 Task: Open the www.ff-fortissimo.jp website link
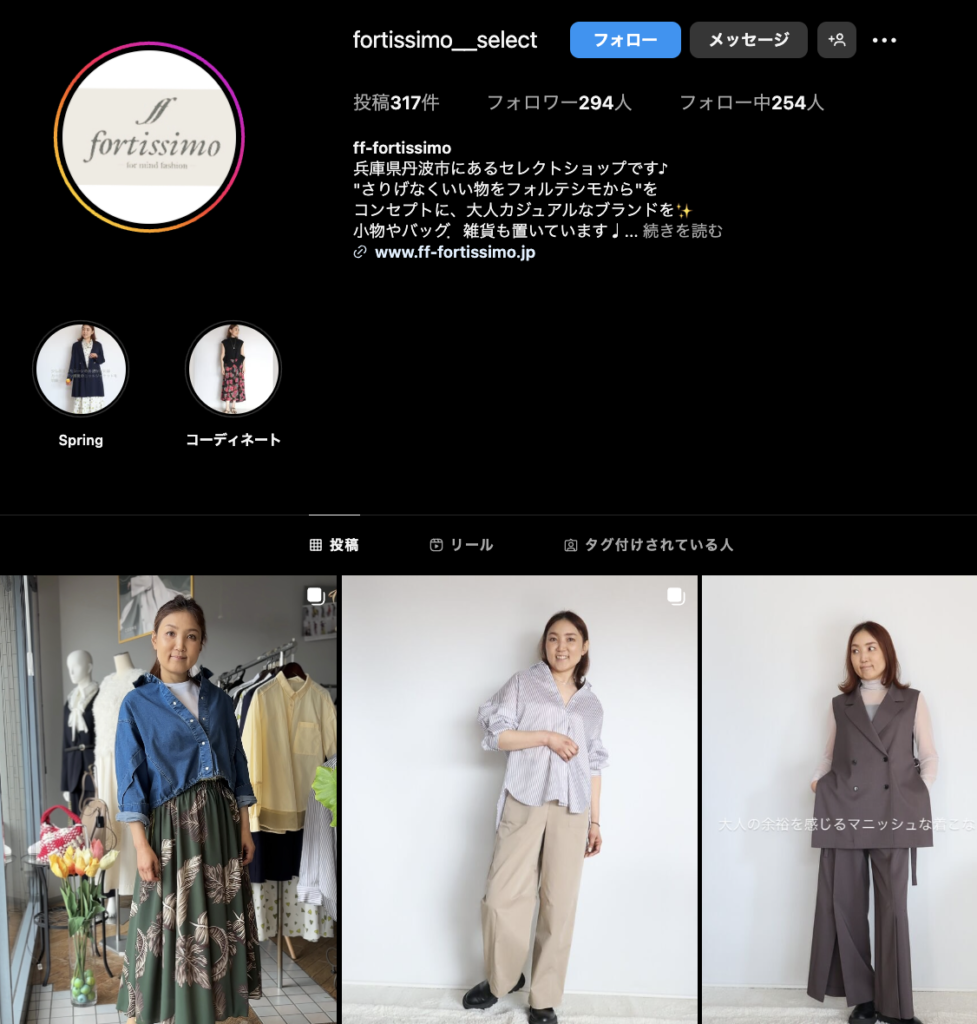coord(454,252)
